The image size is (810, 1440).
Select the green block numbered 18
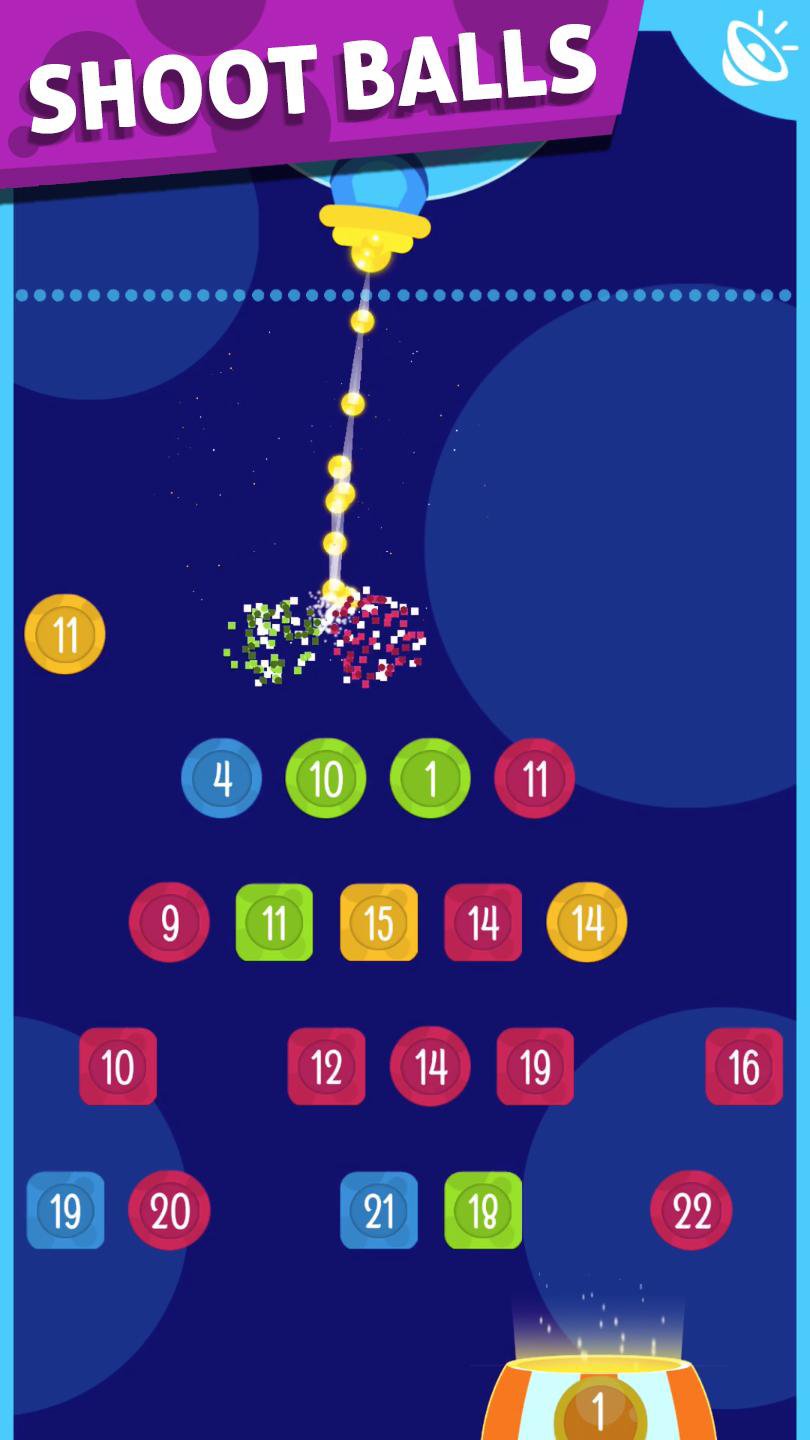(x=482, y=1213)
